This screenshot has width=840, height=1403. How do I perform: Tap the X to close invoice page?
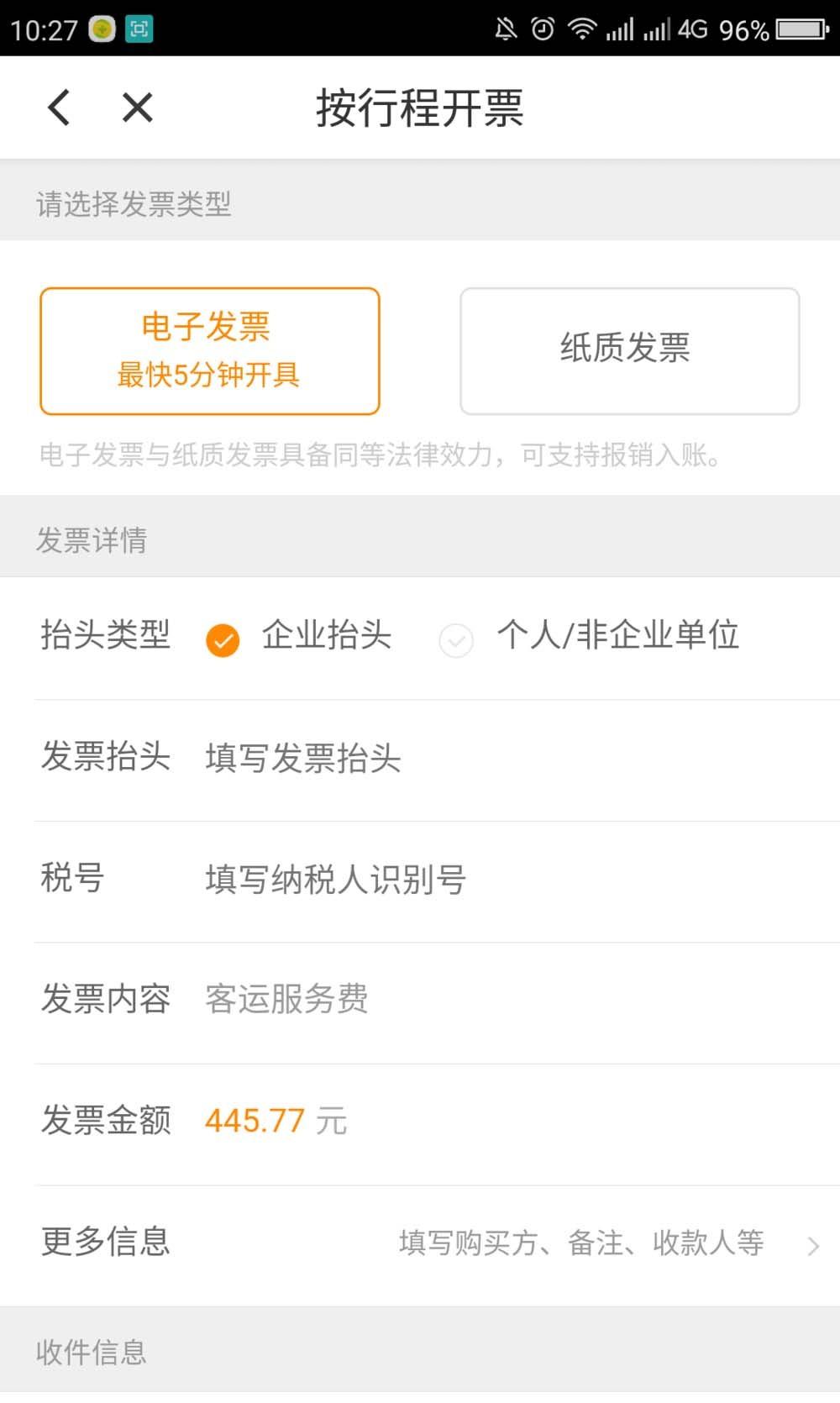click(x=135, y=108)
